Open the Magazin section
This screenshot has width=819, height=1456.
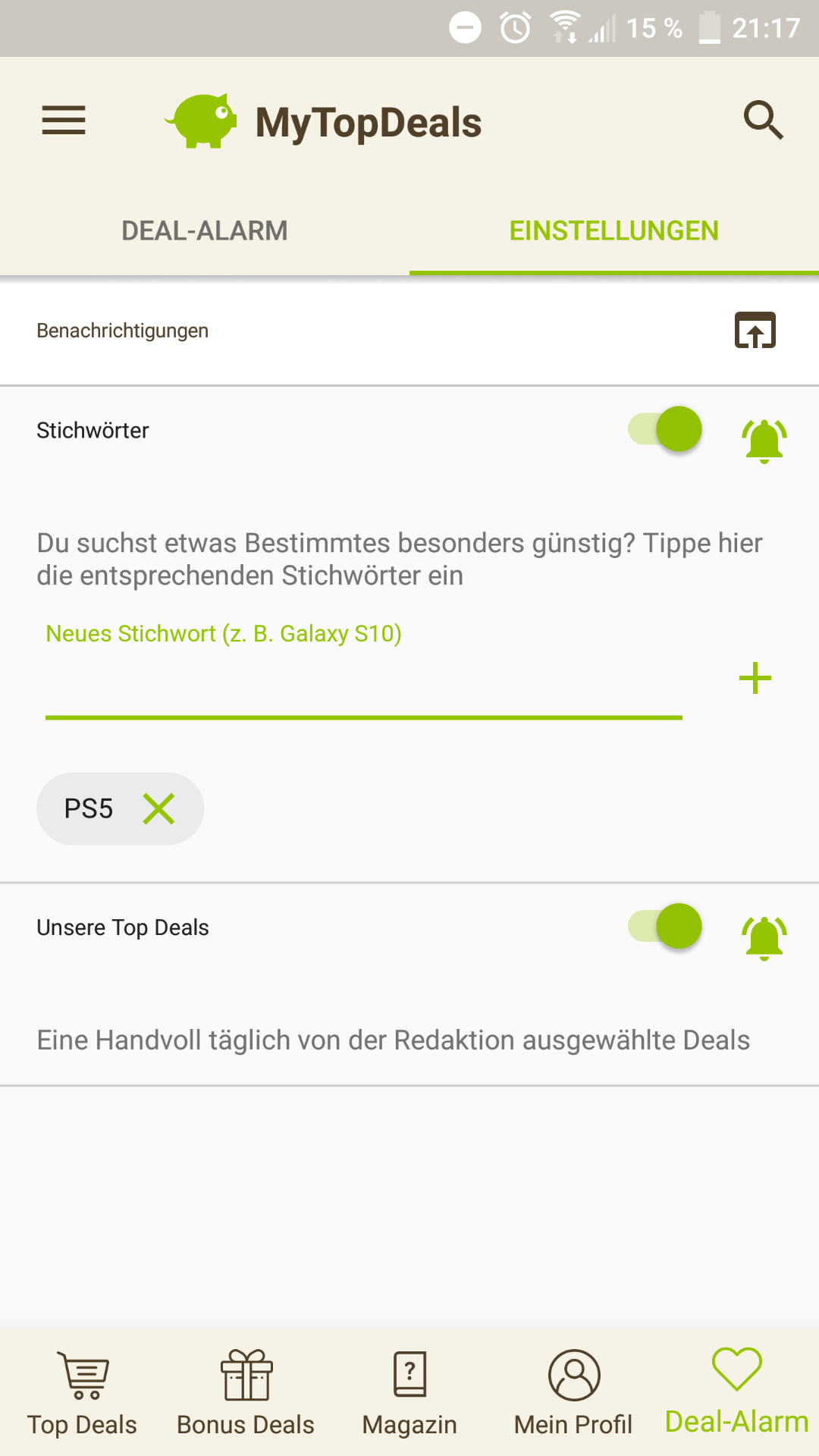pos(409,1392)
